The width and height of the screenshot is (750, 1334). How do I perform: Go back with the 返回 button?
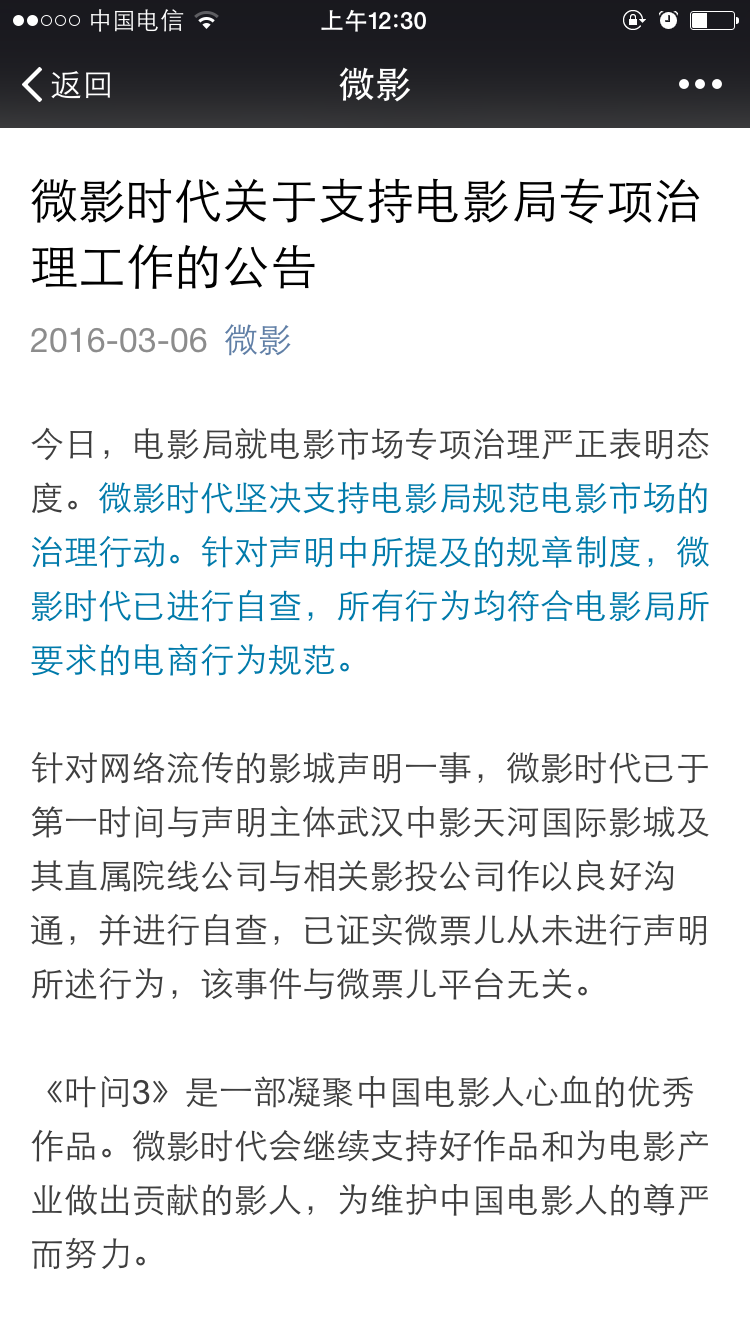[x=66, y=85]
